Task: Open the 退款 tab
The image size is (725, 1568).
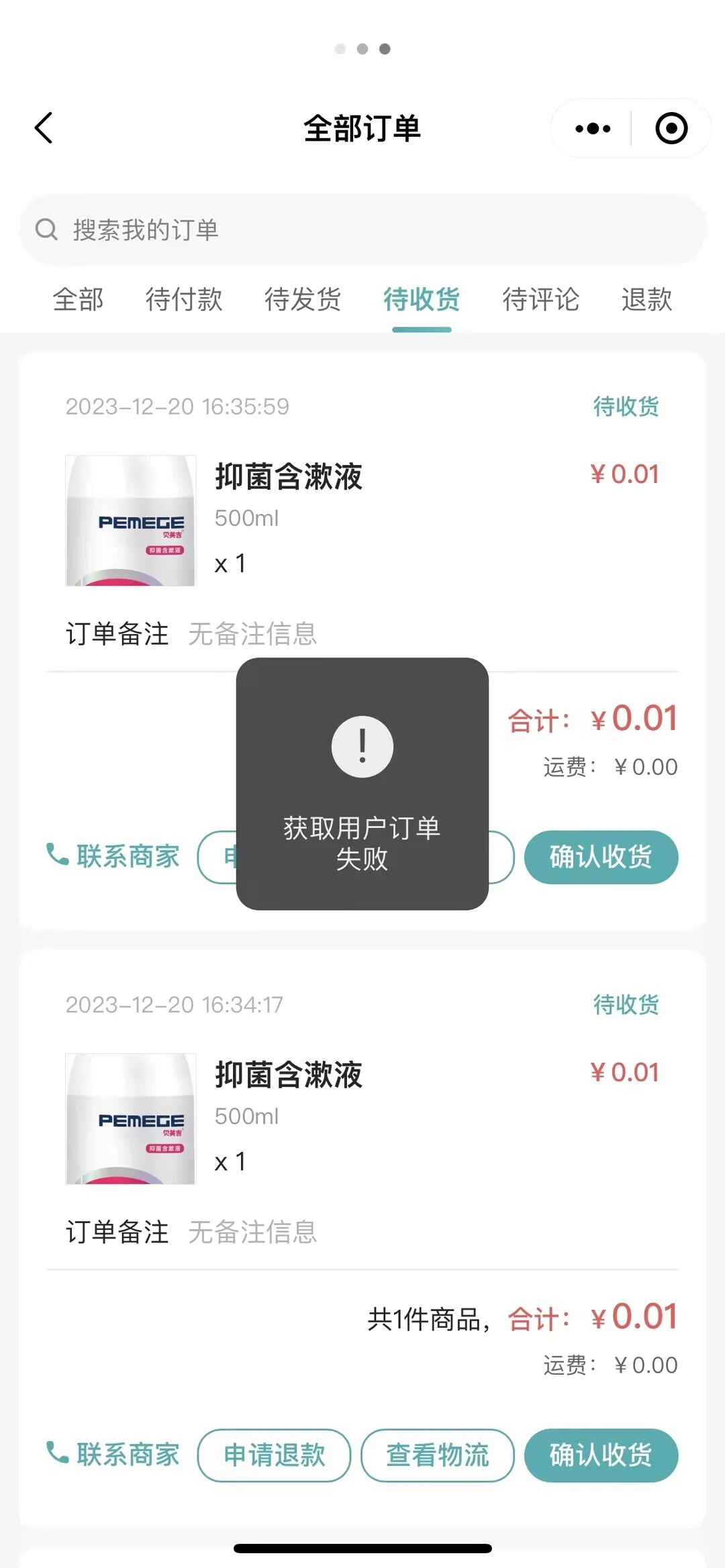Action: (646, 299)
